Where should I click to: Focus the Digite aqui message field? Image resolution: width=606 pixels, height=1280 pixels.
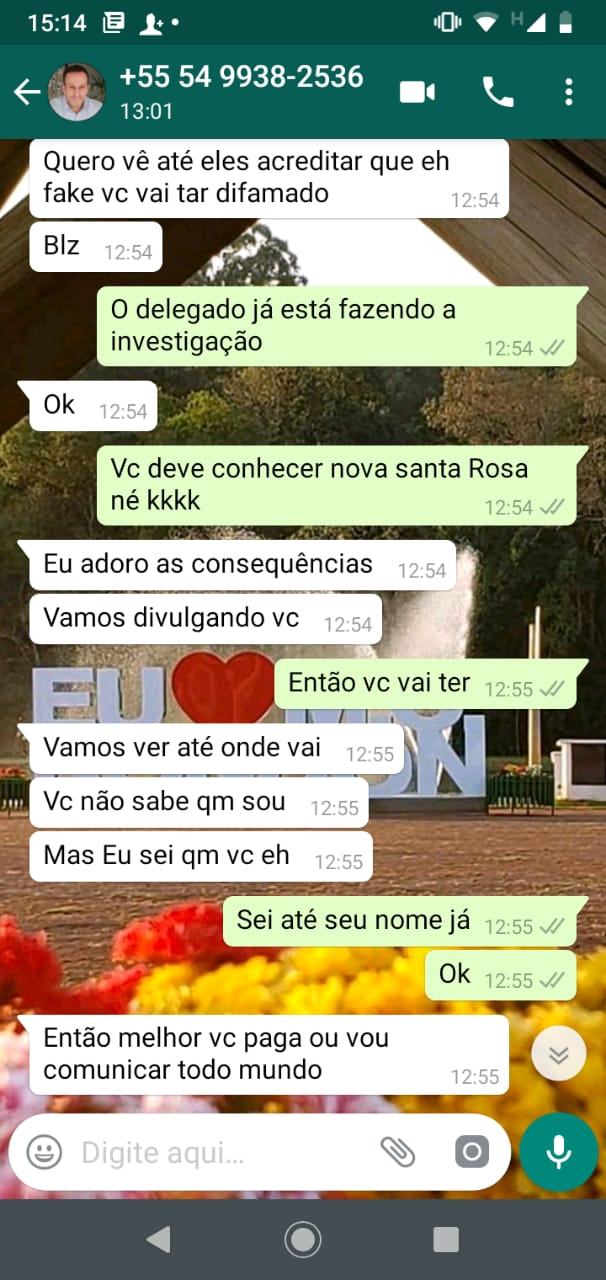pos(220,1152)
